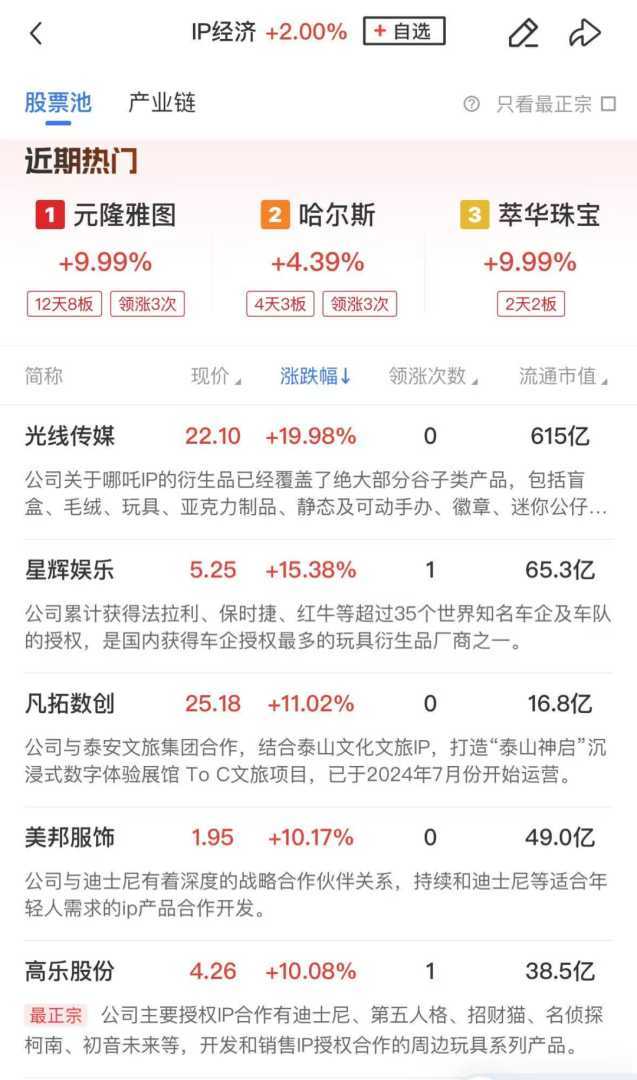Add IP经济 to 自选 watchlist

coord(404,32)
